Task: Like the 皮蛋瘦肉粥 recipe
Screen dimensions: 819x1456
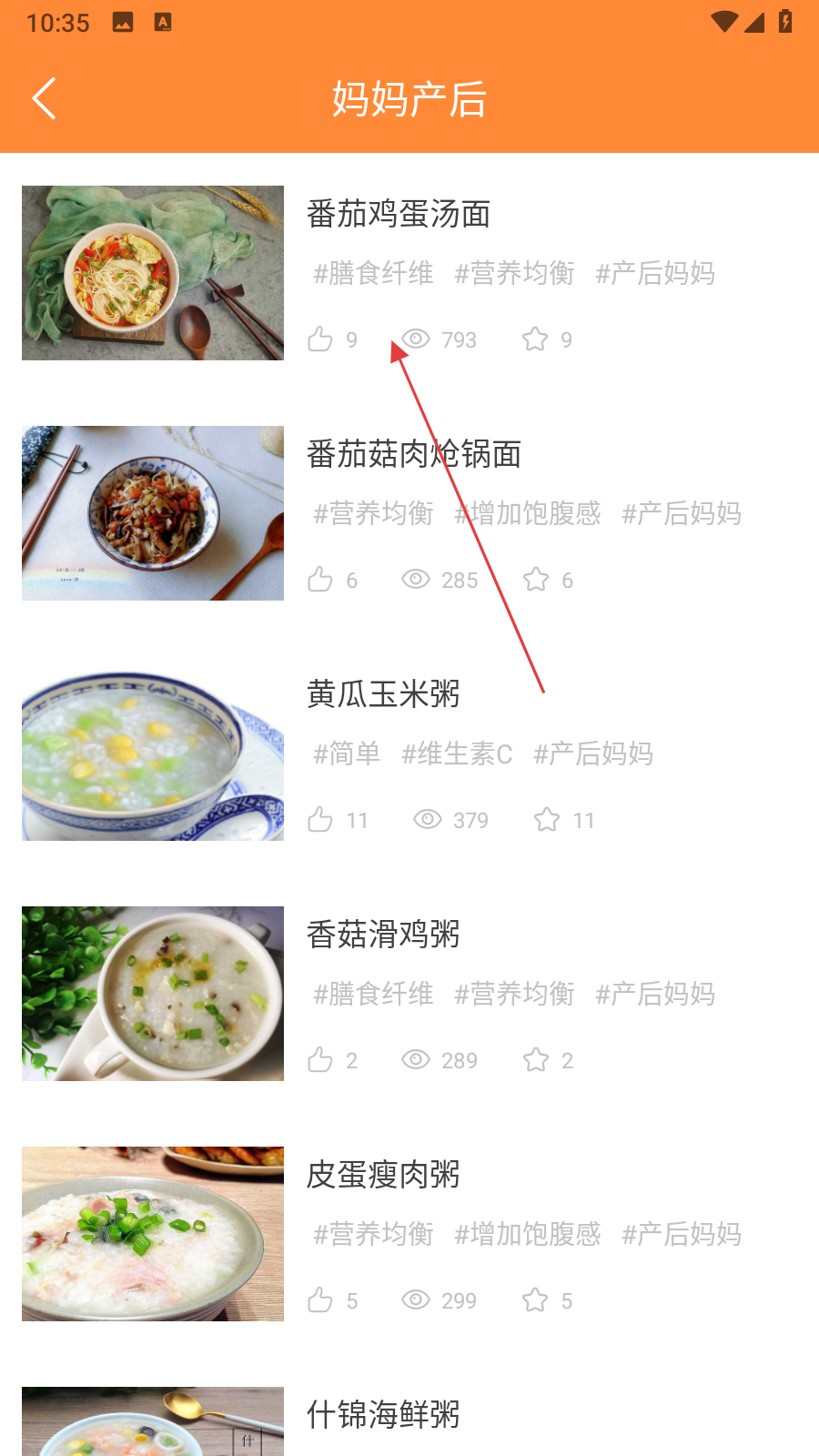Action: click(x=320, y=1299)
